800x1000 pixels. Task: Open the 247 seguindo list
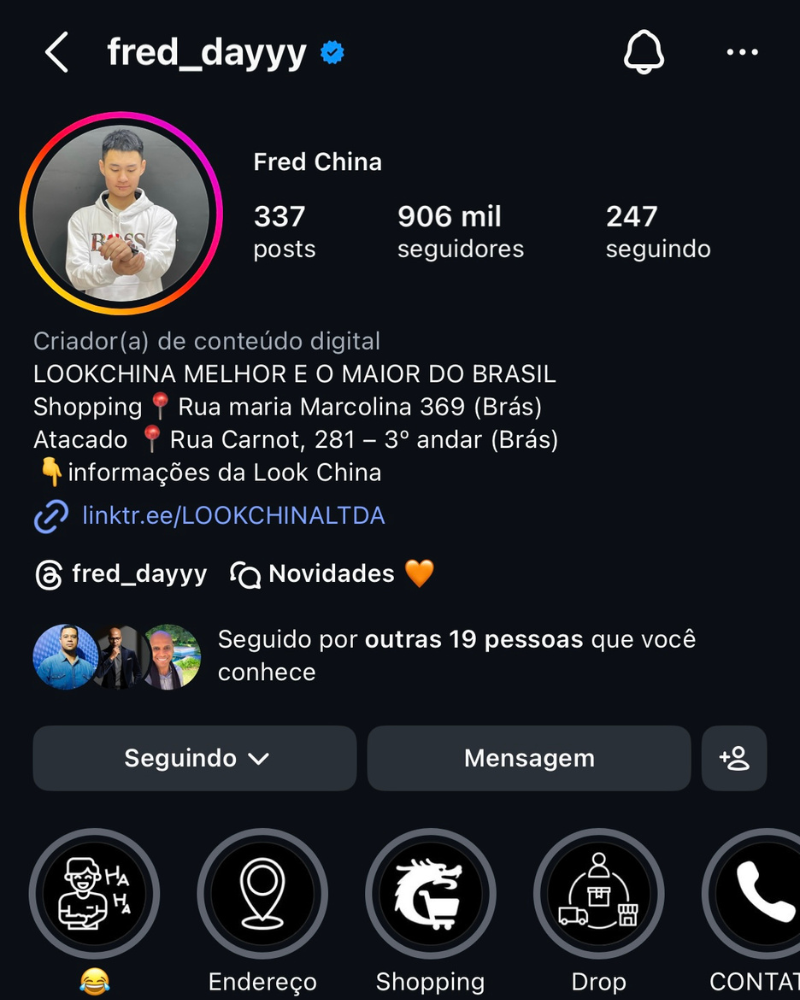click(657, 231)
